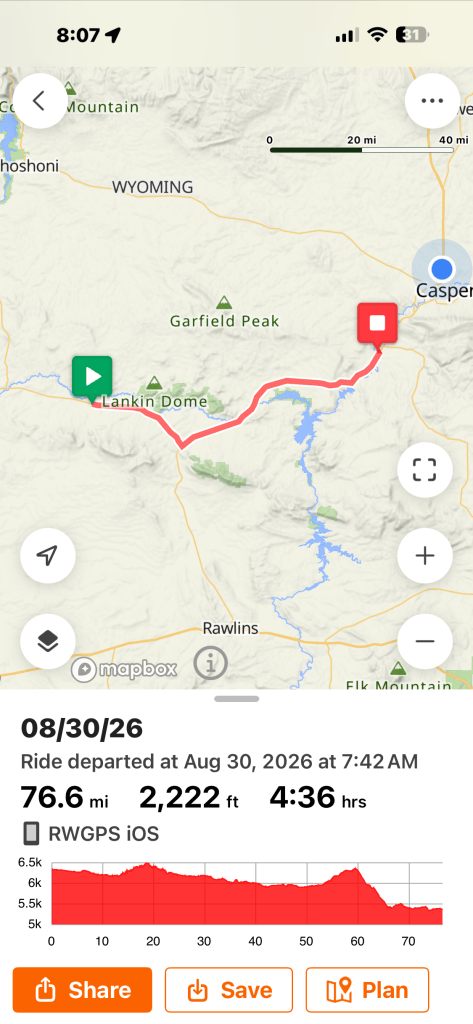Zoom out of the map
Image resolution: width=473 pixels, height=1024 pixels.
click(425, 641)
